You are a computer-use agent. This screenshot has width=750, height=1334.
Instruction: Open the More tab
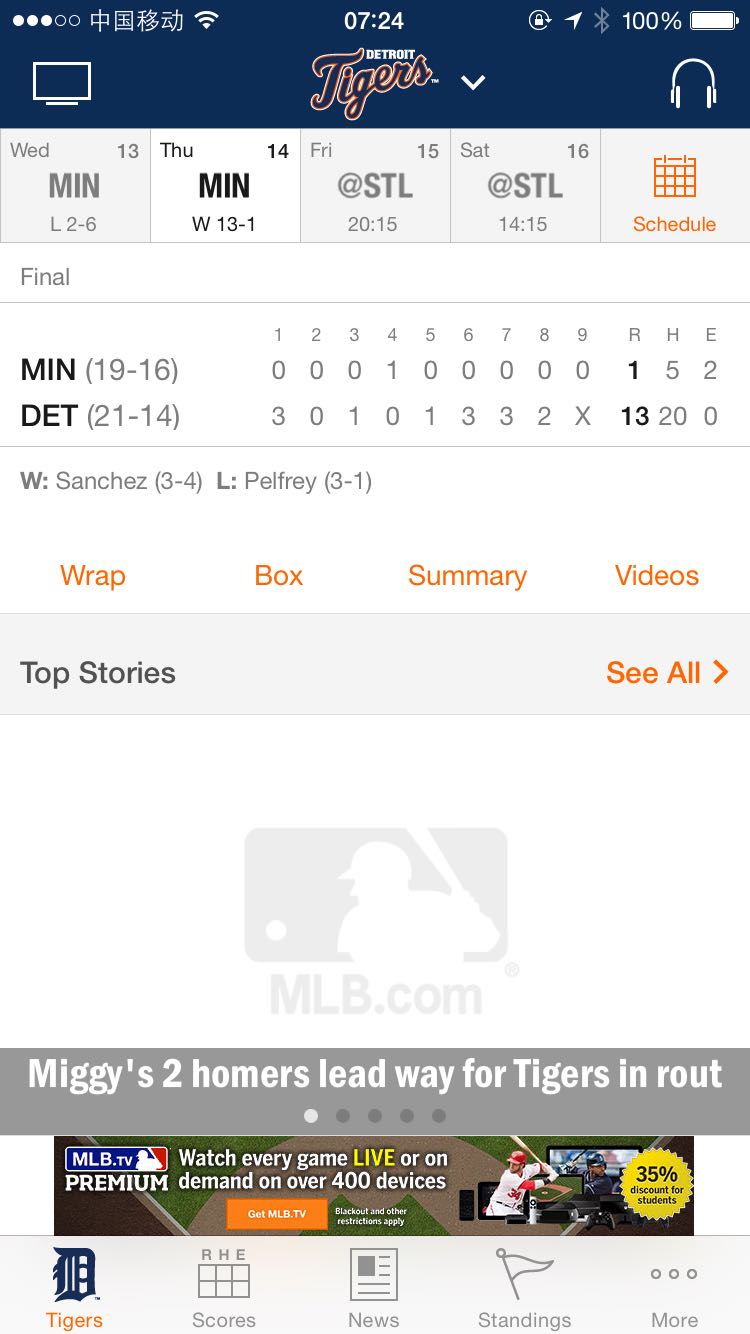click(674, 1288)
